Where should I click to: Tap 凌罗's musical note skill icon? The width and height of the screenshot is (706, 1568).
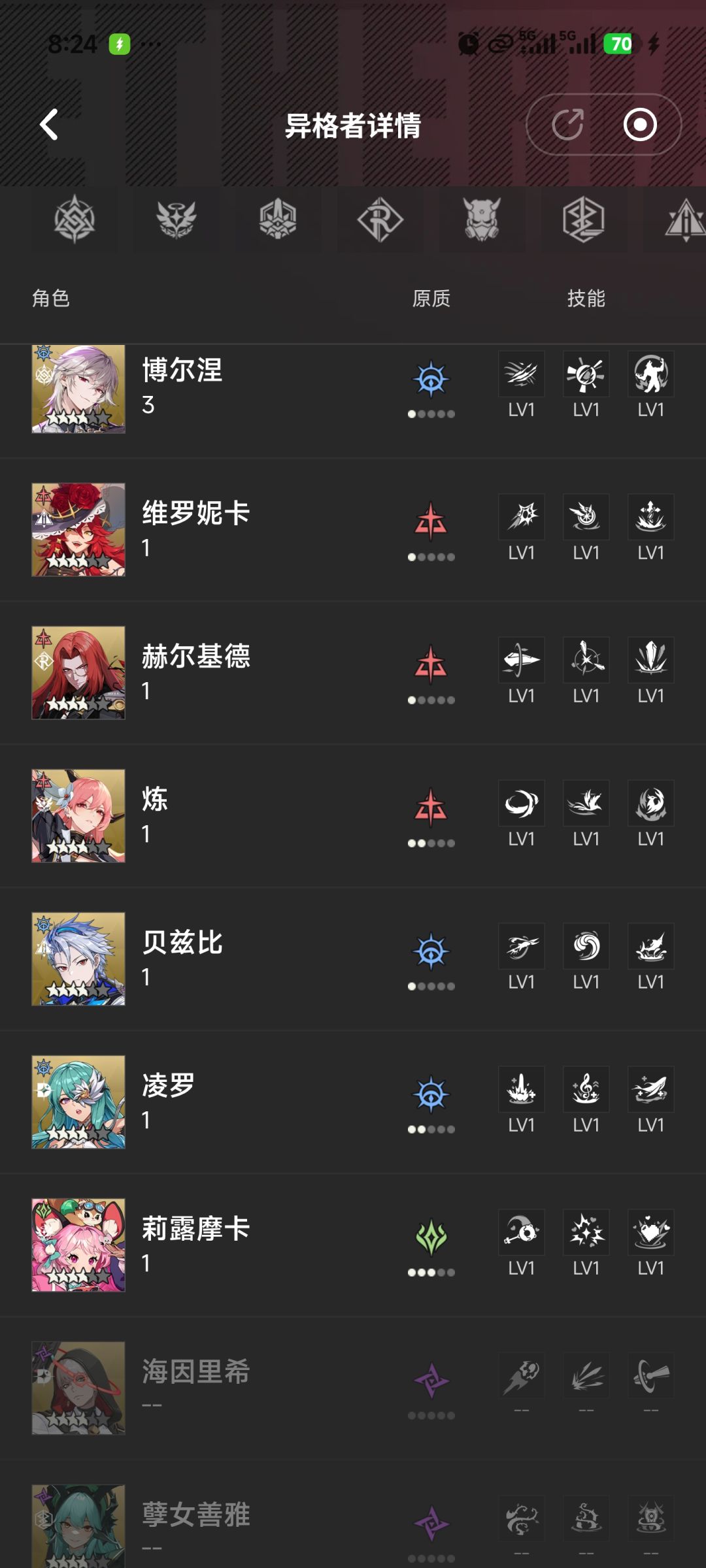(586, 1089)
